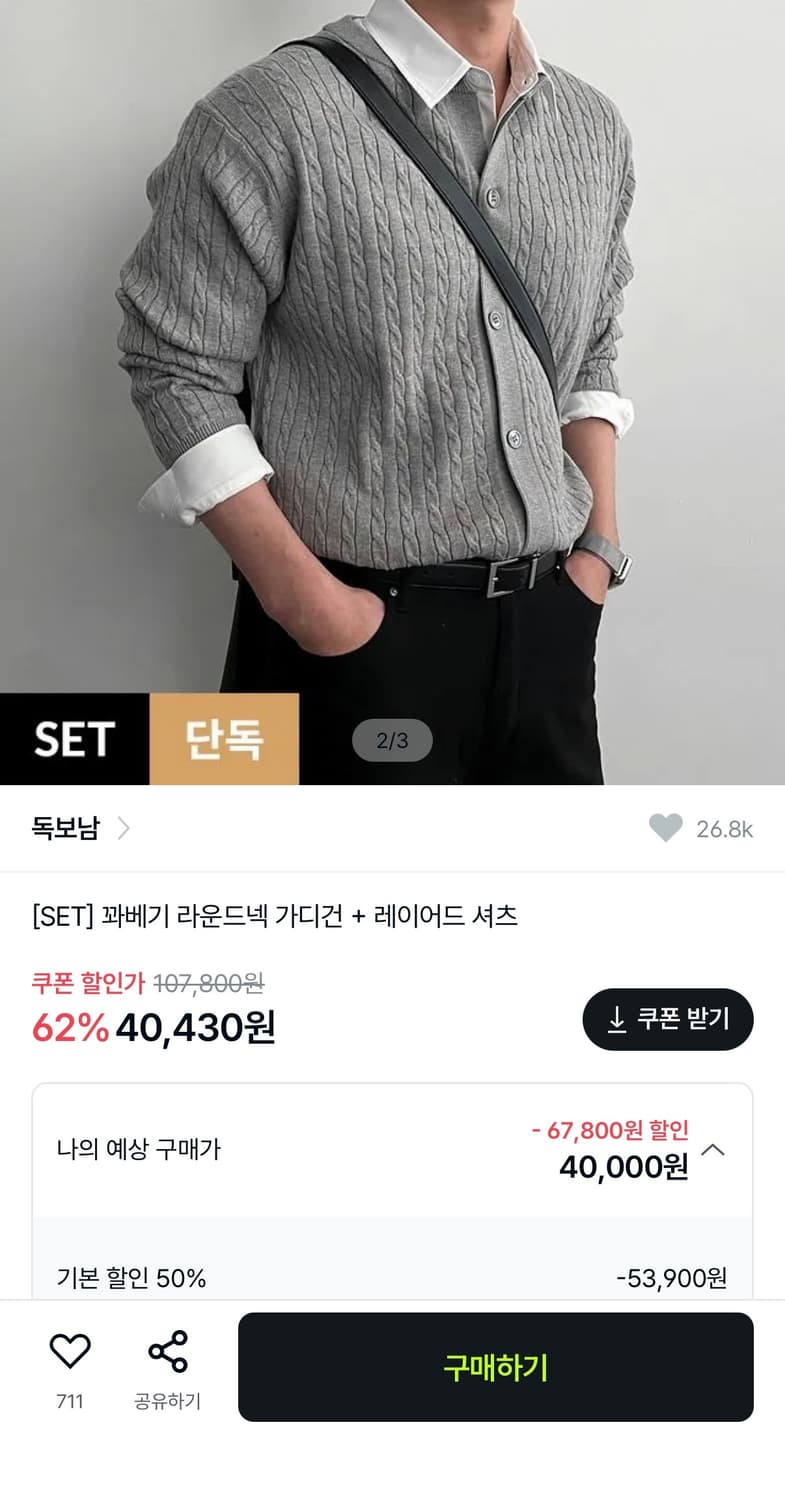Screen dimensions: 785x1500
Task: Switch to the SET tab
Action: (74, 738)
